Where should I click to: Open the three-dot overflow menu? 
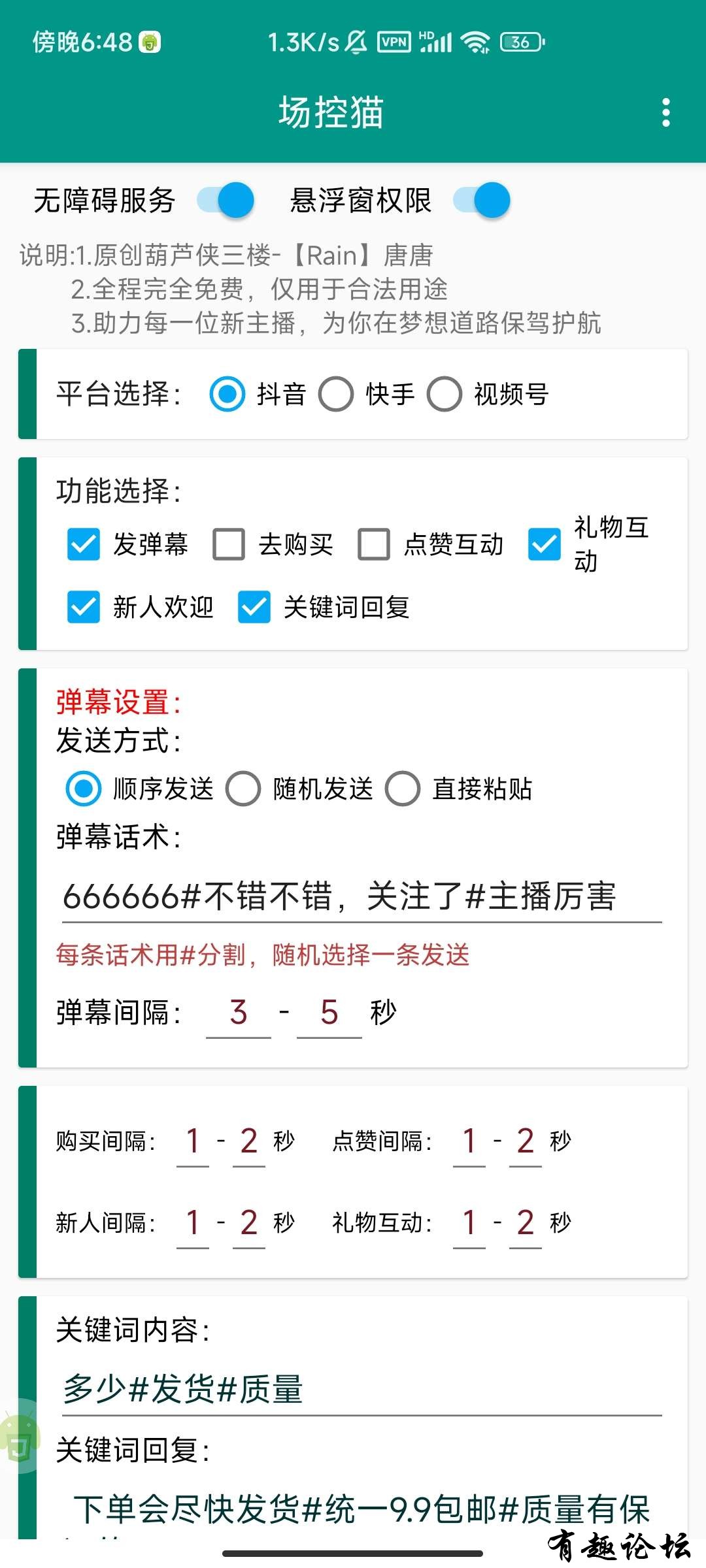click(665, 112)
